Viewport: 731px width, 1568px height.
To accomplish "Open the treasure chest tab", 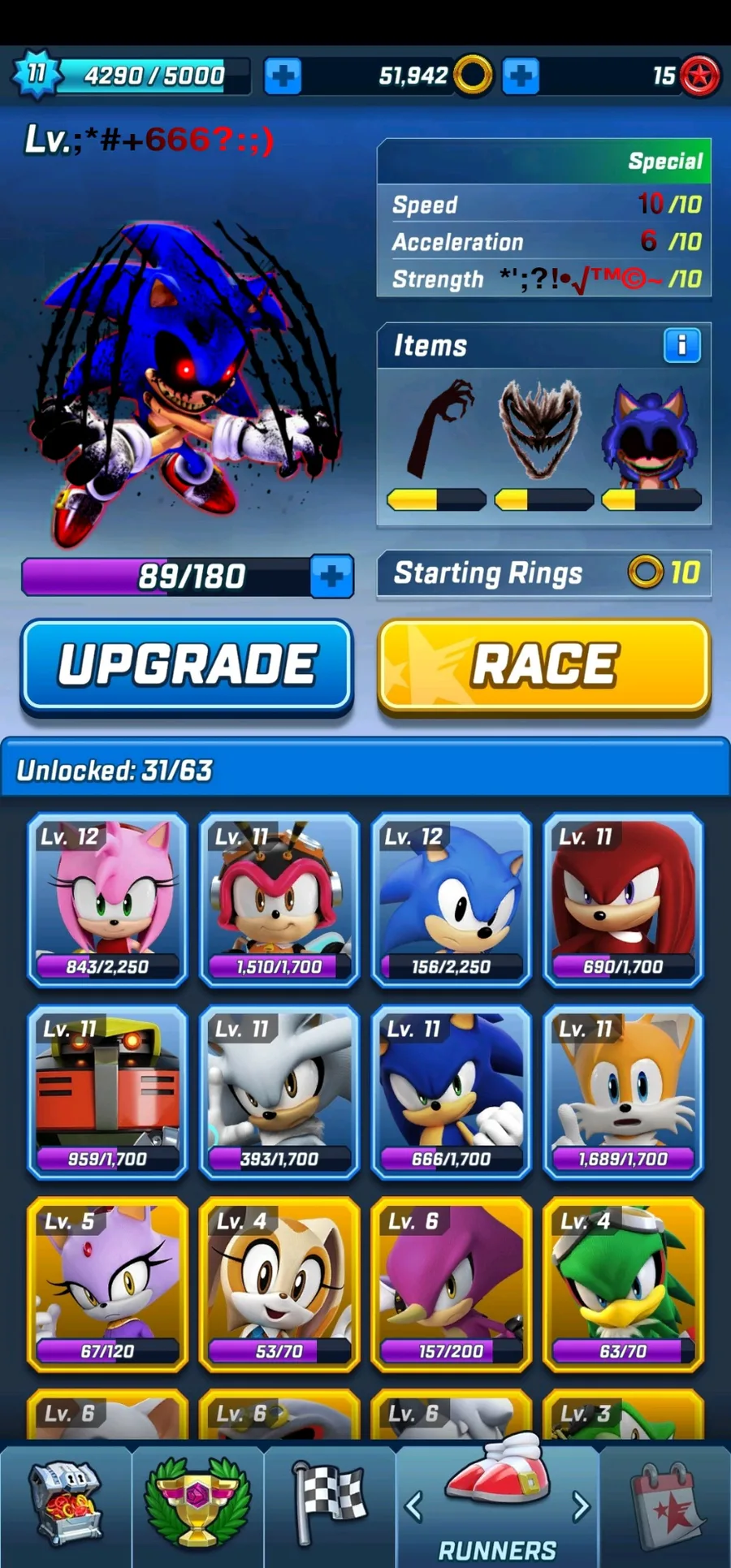I will (x=65, y=1502).
